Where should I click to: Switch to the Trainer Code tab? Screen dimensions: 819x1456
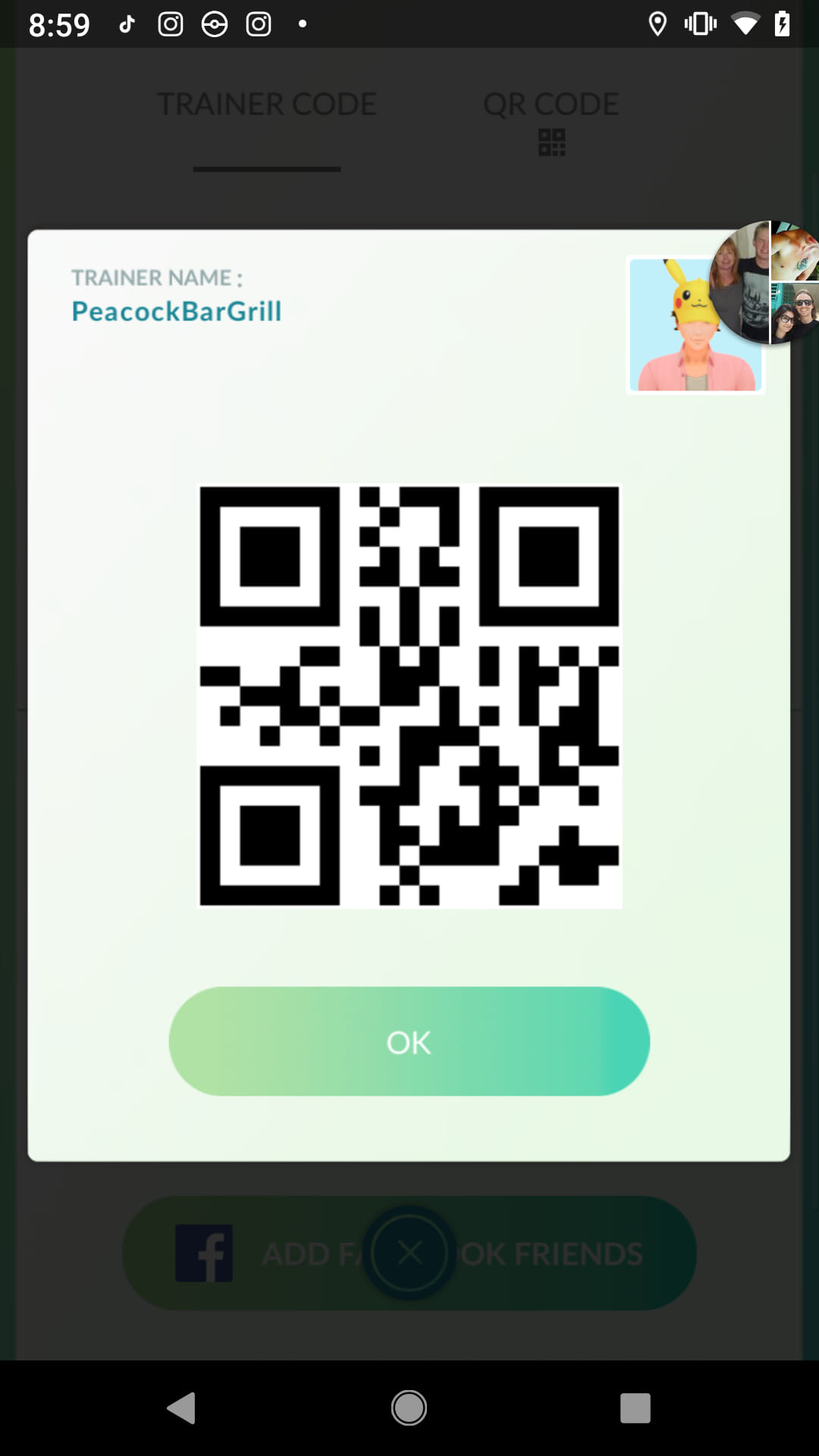pos(266,105)
